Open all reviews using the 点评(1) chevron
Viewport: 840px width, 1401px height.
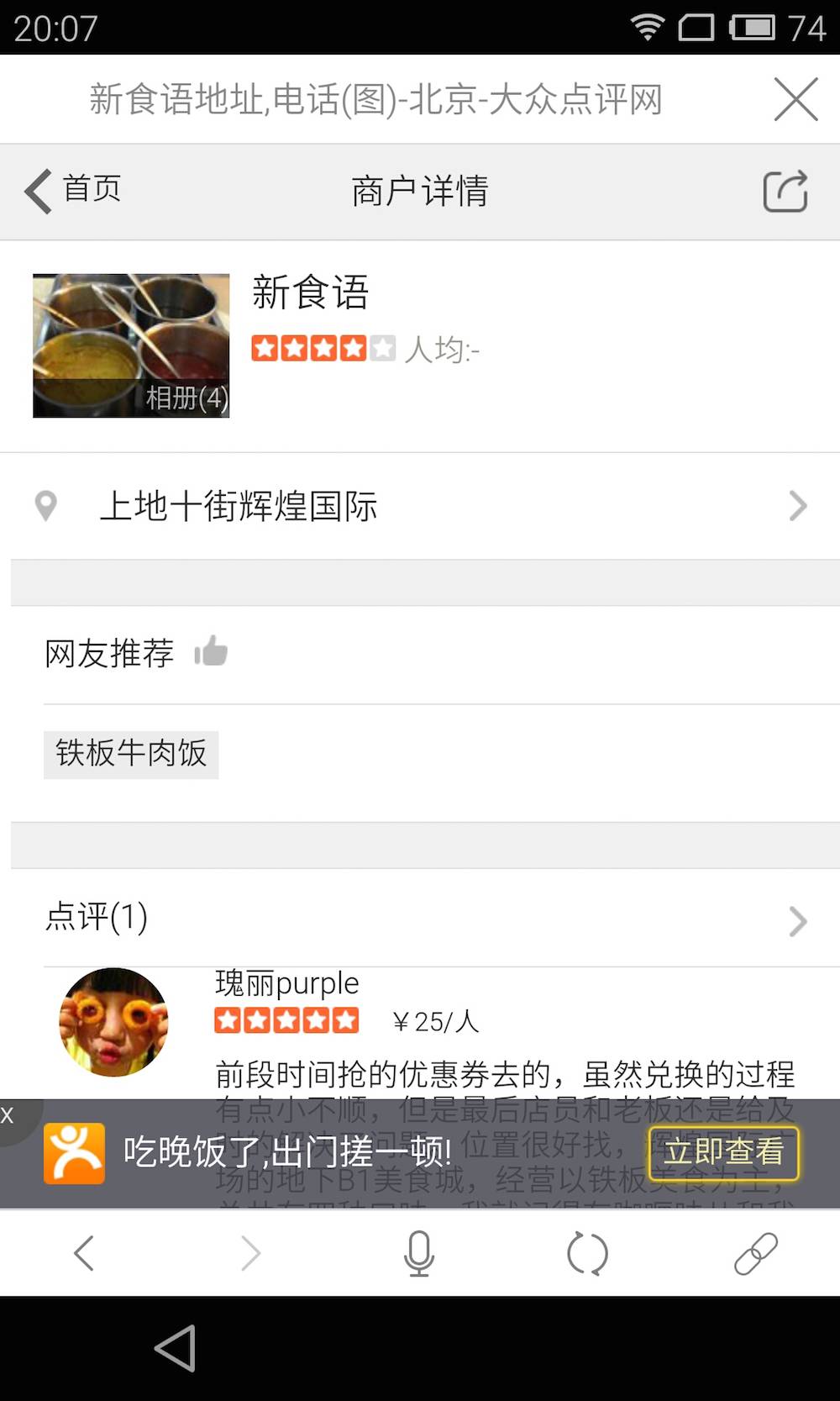798,920
